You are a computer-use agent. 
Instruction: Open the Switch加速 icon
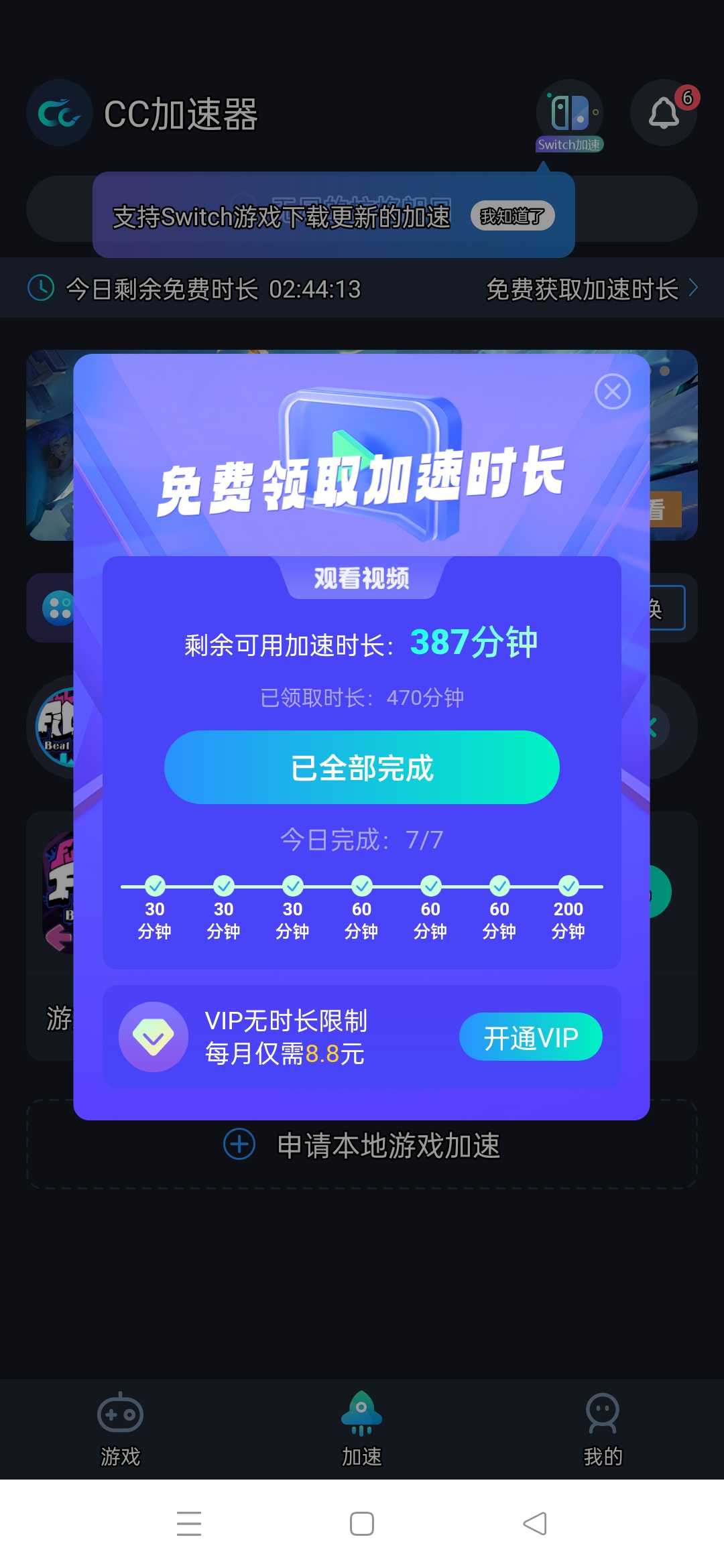[x=569, y=115]
